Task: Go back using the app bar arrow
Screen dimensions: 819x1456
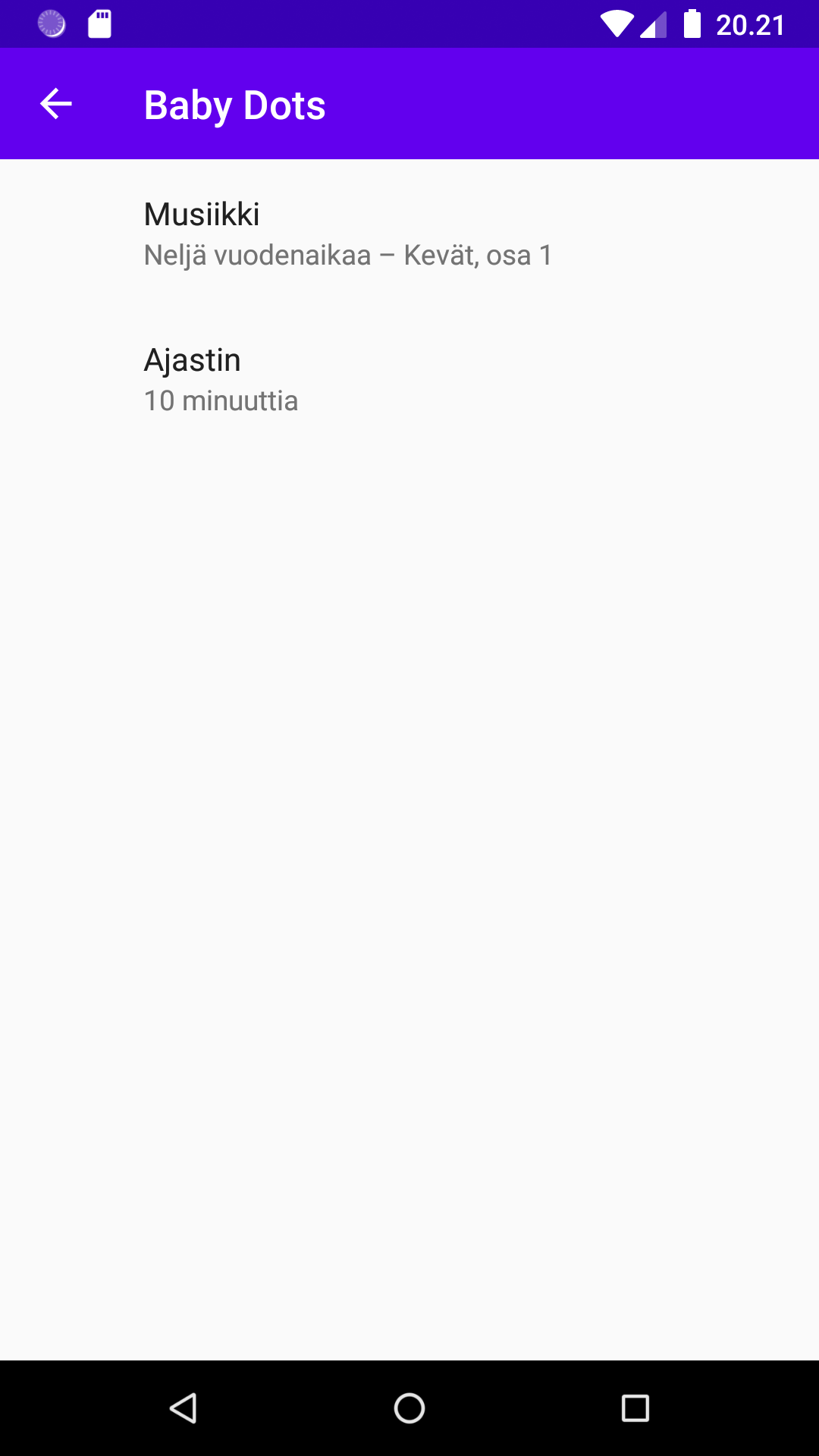Action: coord(56,104)
